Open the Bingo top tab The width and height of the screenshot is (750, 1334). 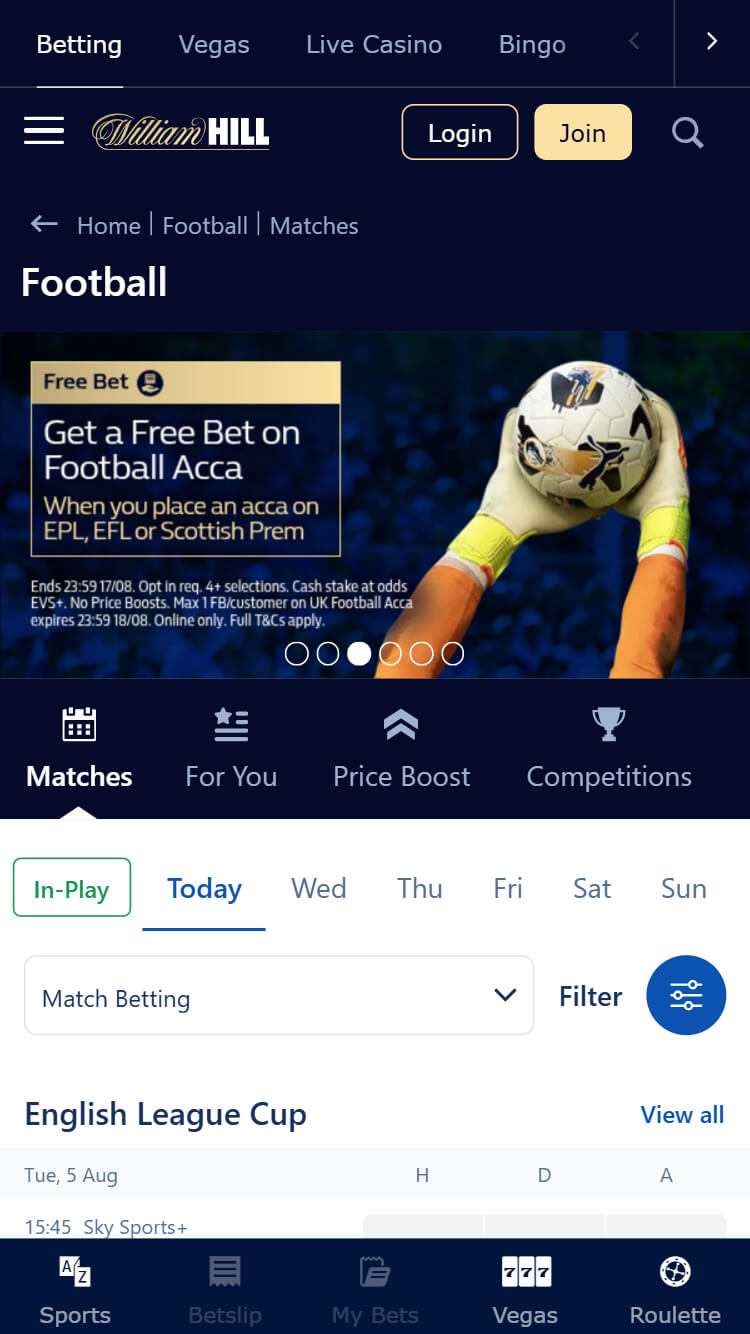tap(532, 44)
